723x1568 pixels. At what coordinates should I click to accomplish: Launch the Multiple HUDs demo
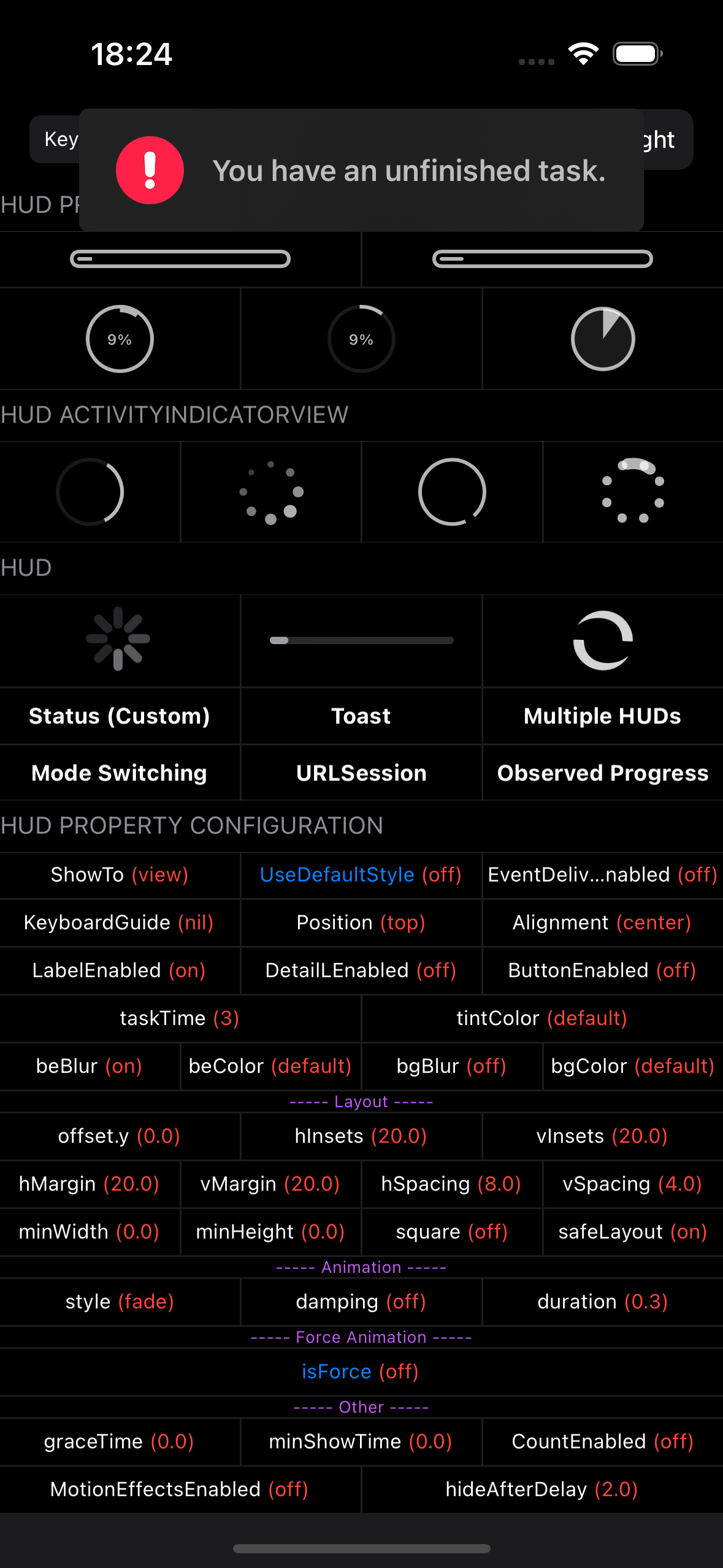point(602,716)
